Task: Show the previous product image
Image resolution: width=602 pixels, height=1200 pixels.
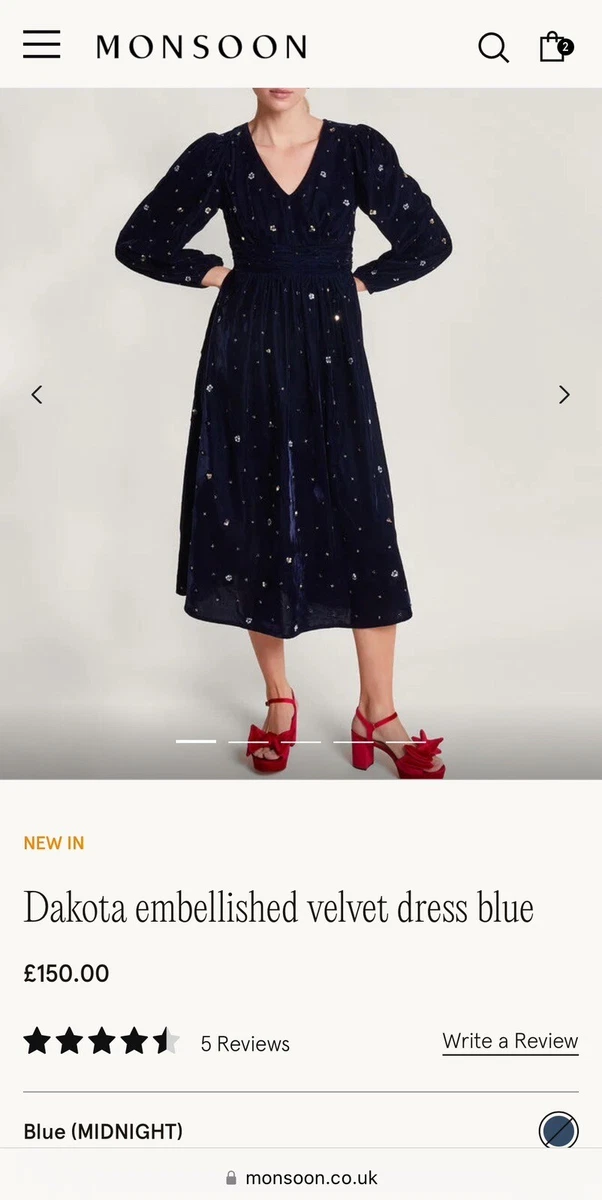Action: click(x=37, y=394)
